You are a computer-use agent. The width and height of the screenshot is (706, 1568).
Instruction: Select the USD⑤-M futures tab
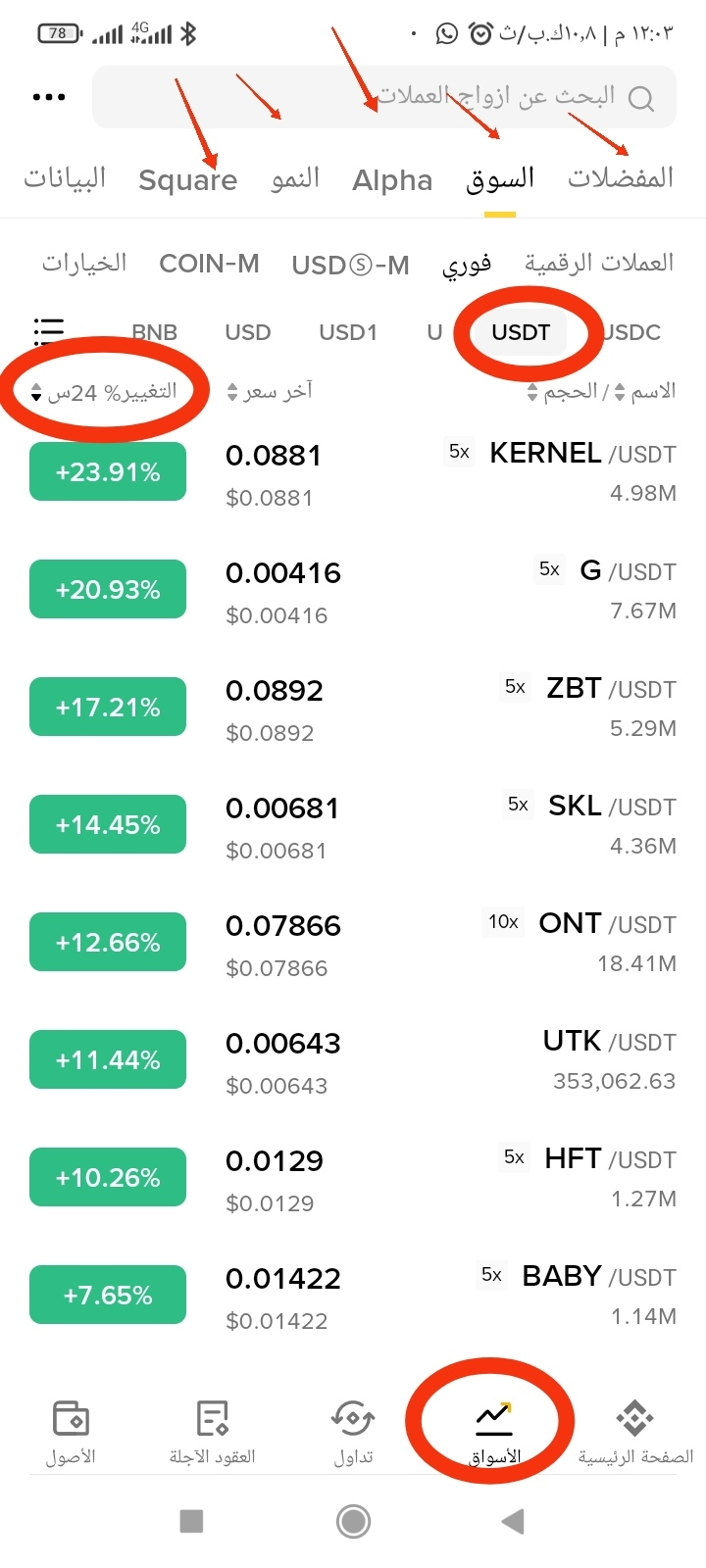[x=350, y=265]
